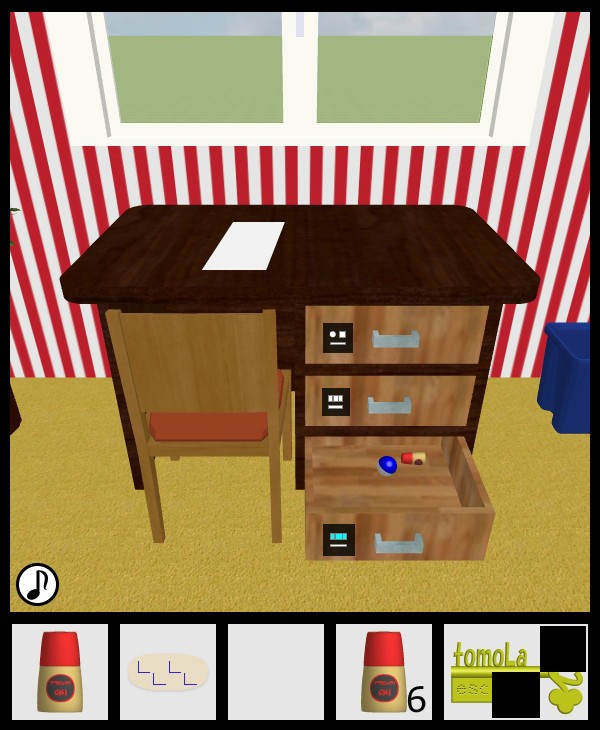Image resolution: width=600 pixels, height=730 pixels.
Task: Pick up the red item in the open drawer
Action: click(x=412, y=458)
